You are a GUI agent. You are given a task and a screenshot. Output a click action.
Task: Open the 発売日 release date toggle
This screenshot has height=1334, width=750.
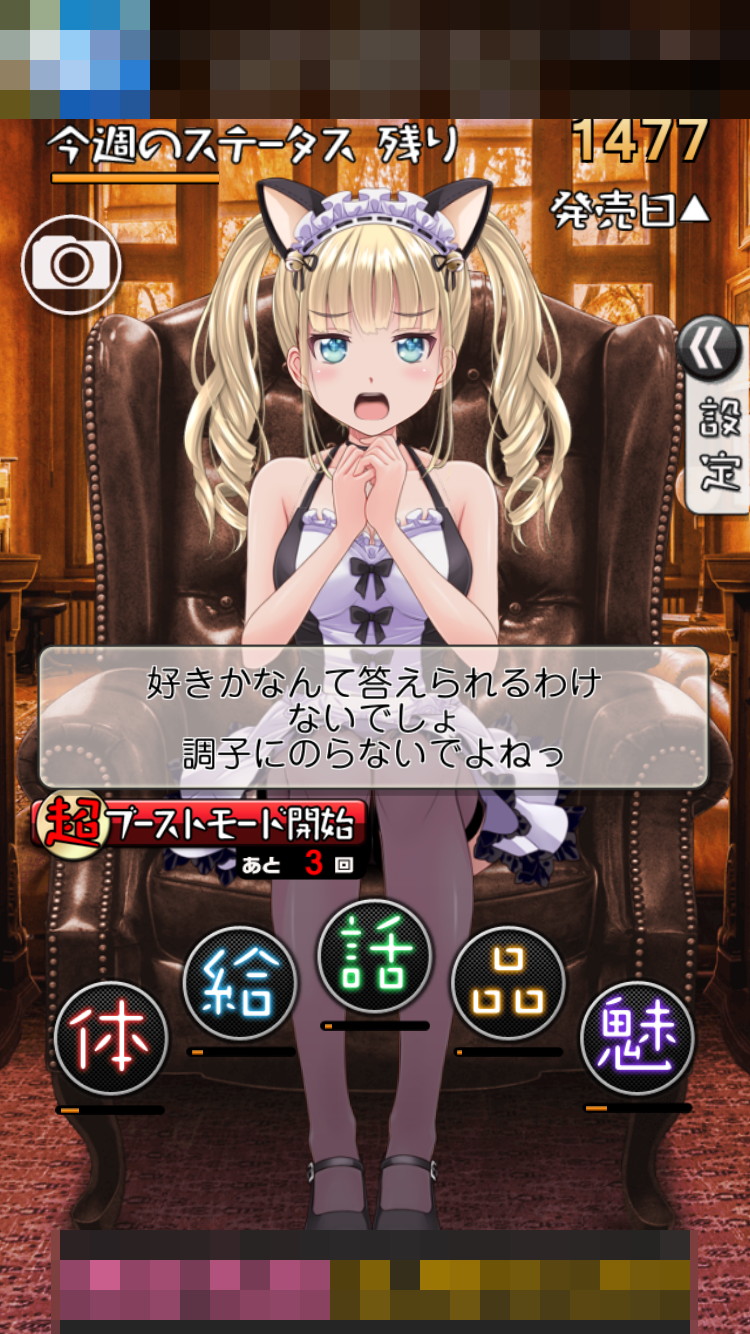tap(630, 209)
